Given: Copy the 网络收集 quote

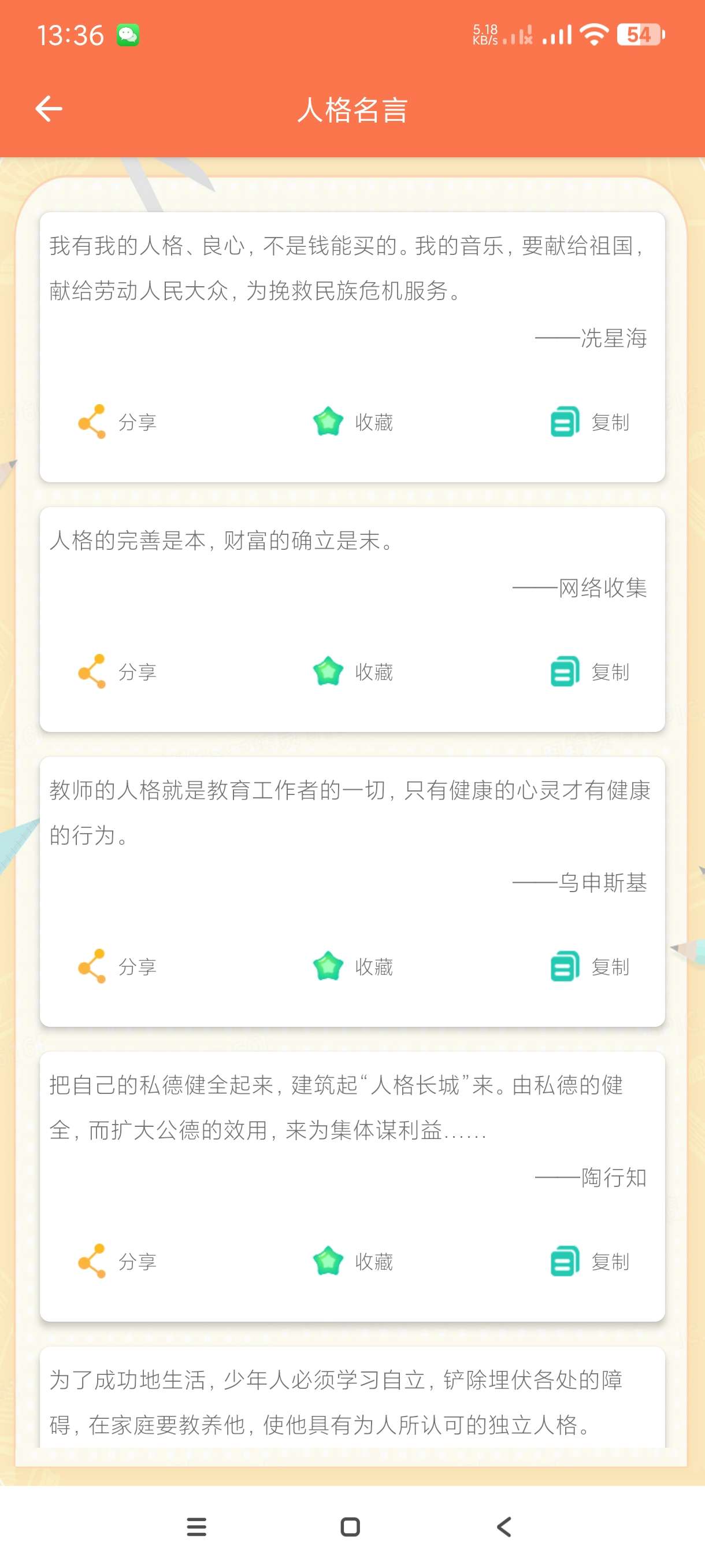Looking at the screenshot, I should click(589, 671).
